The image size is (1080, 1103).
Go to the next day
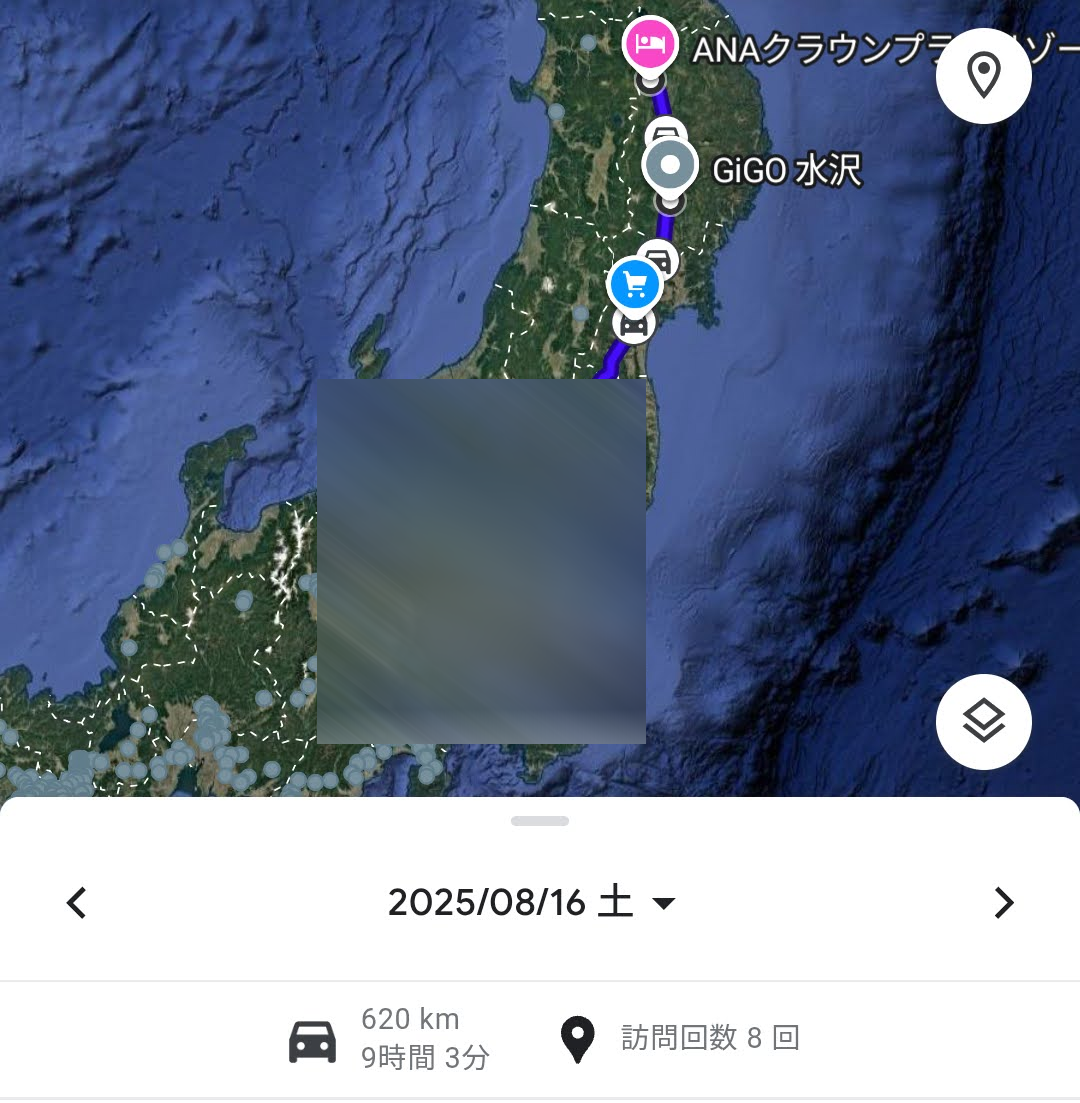1003,903
